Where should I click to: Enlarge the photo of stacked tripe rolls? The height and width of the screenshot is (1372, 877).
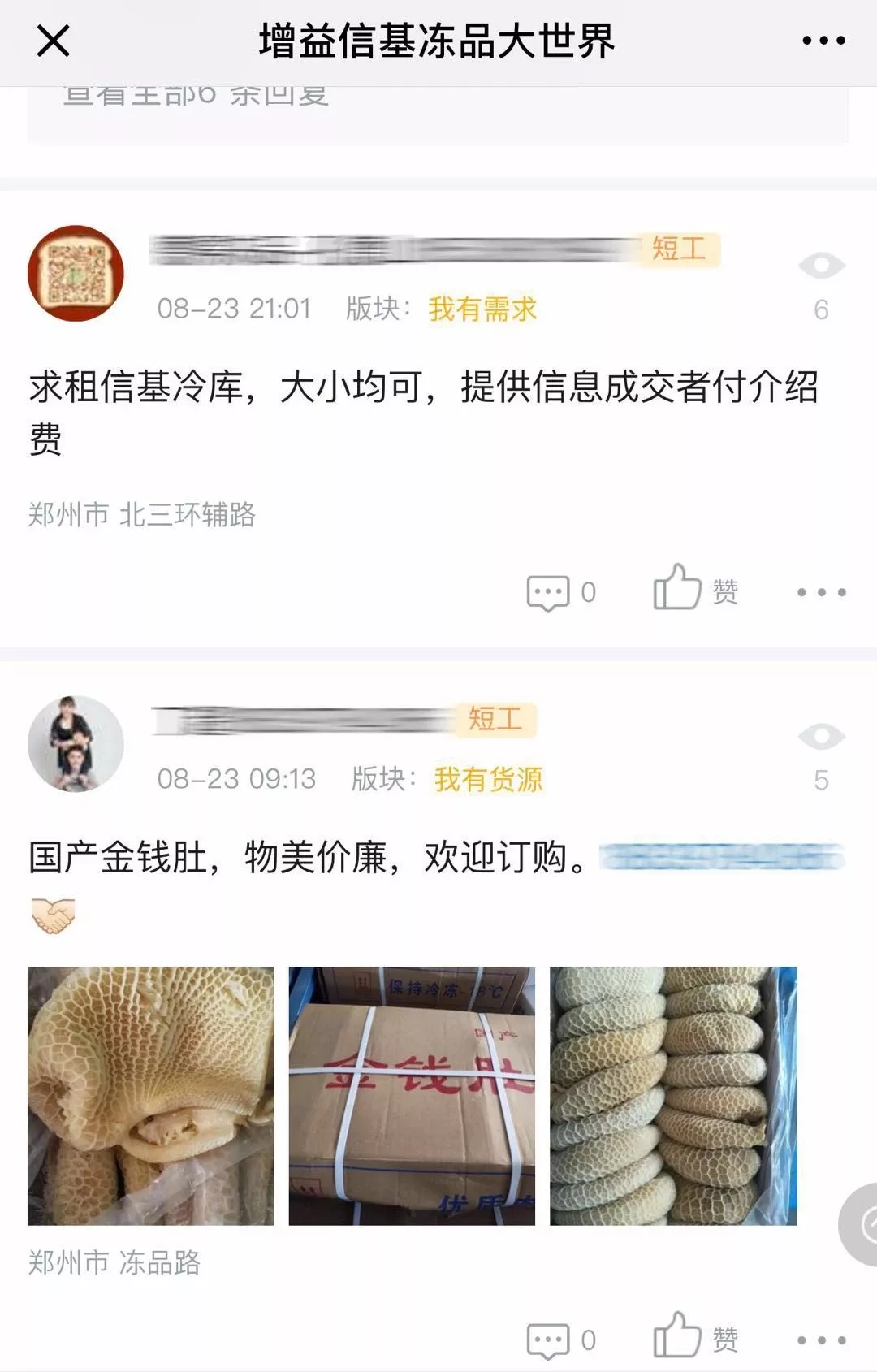[x=673, y=1095]
